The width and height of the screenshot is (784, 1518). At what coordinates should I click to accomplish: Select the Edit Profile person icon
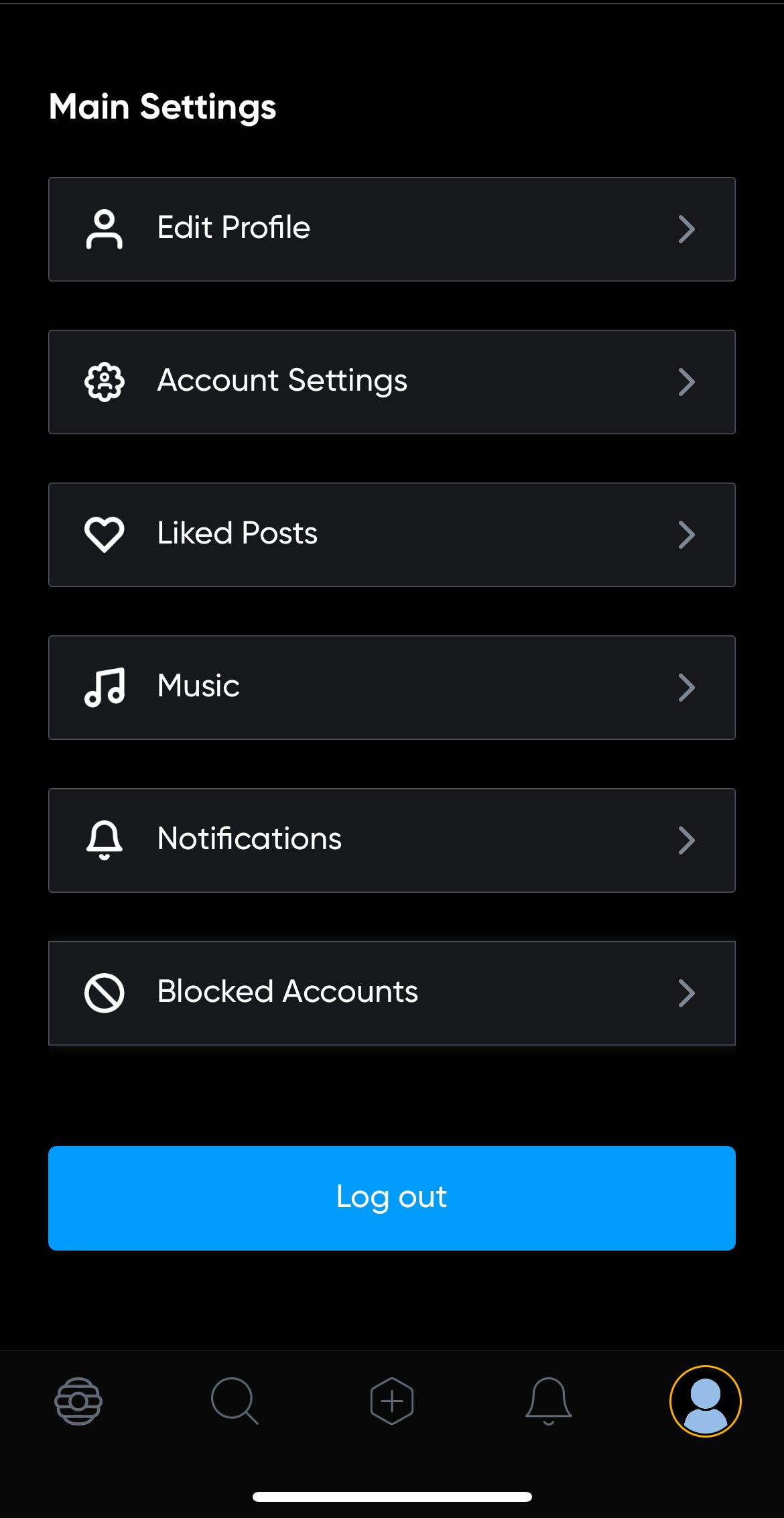tap(105, 229)
